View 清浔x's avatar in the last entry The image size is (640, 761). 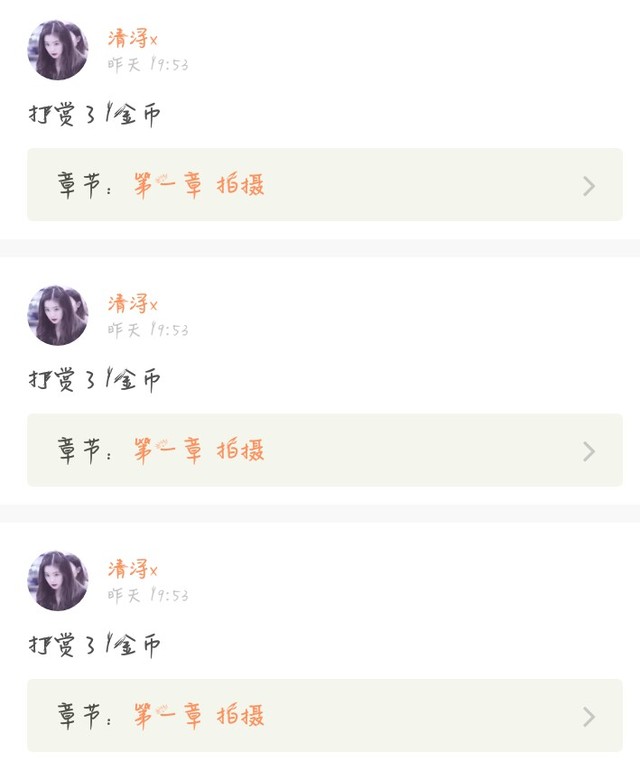click(58, 580)
